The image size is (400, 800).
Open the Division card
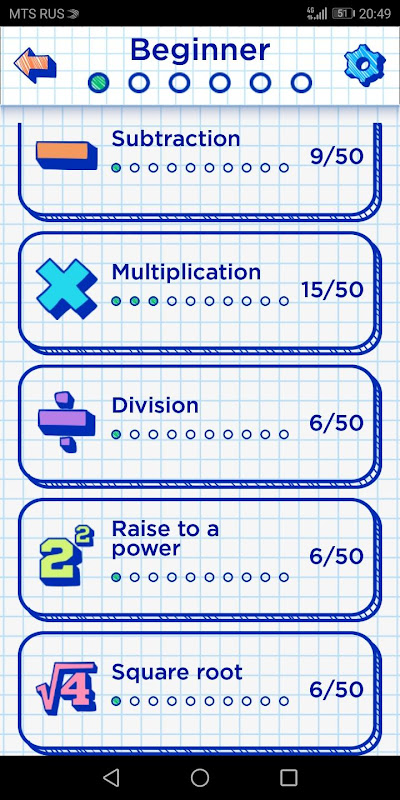199,426
